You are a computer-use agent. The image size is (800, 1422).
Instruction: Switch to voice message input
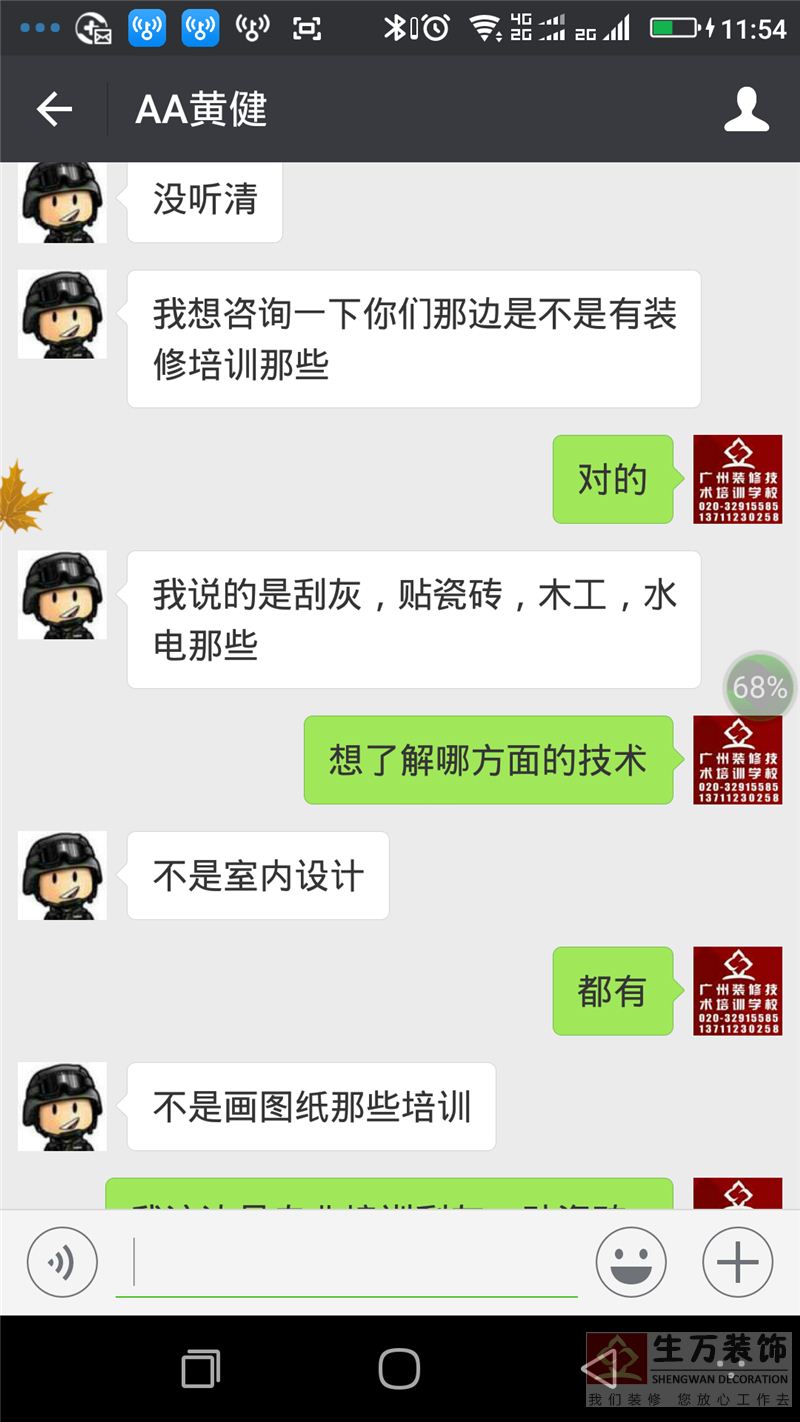coord(62,1262)
